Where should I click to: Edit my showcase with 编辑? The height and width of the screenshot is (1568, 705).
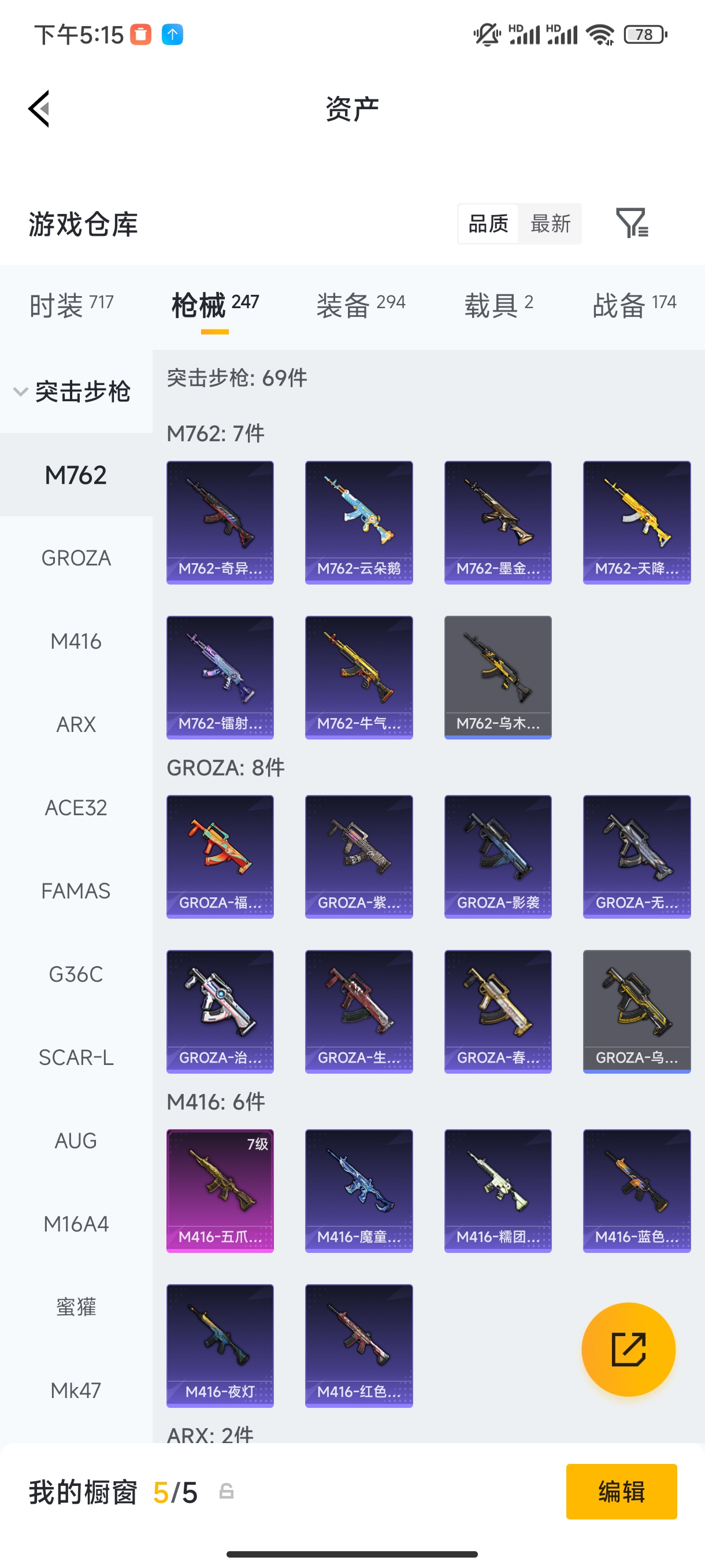621,1491
